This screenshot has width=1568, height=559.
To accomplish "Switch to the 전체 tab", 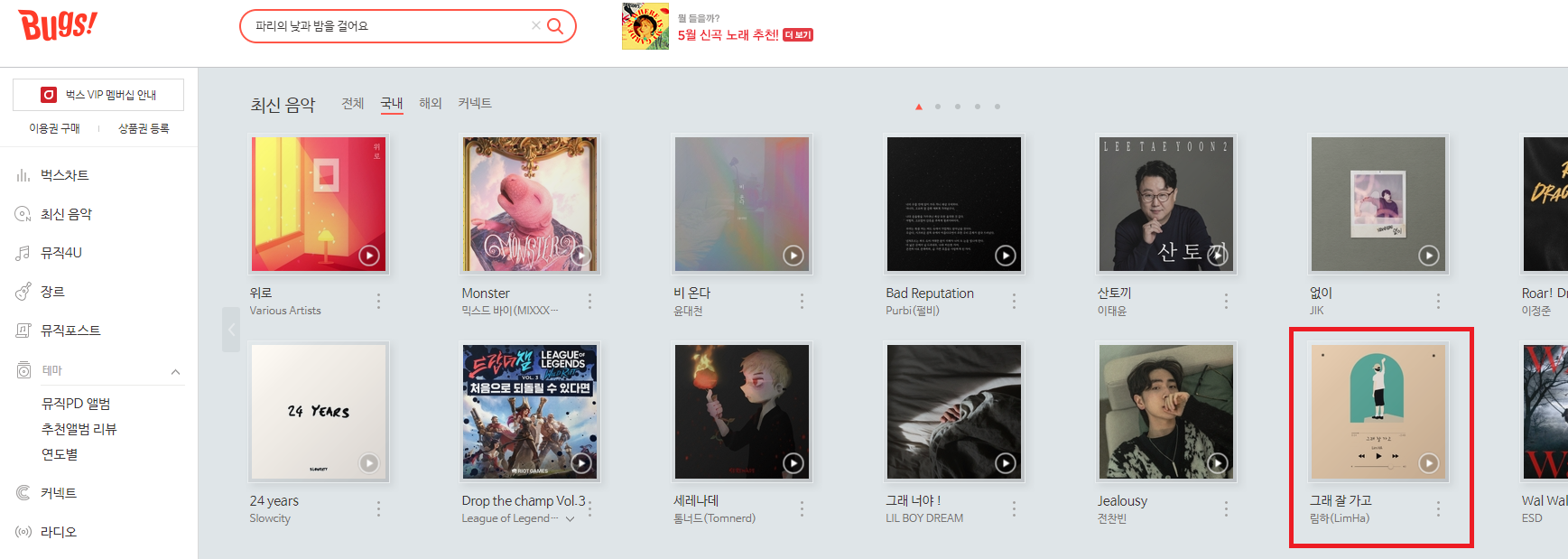I will 353,104.
